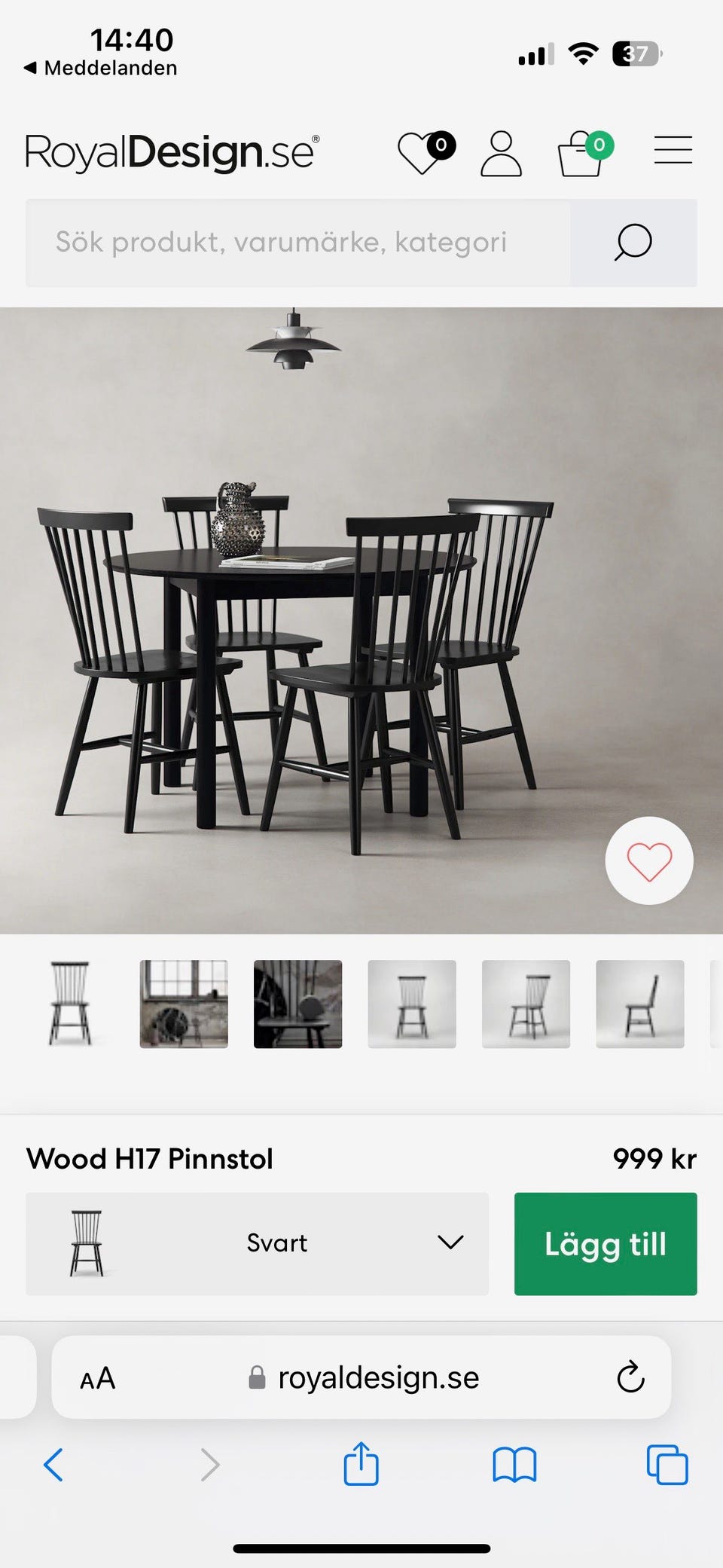
Task: Add chair with Lägg till button
Action: pyautogui.click(x=606, y=1244)
